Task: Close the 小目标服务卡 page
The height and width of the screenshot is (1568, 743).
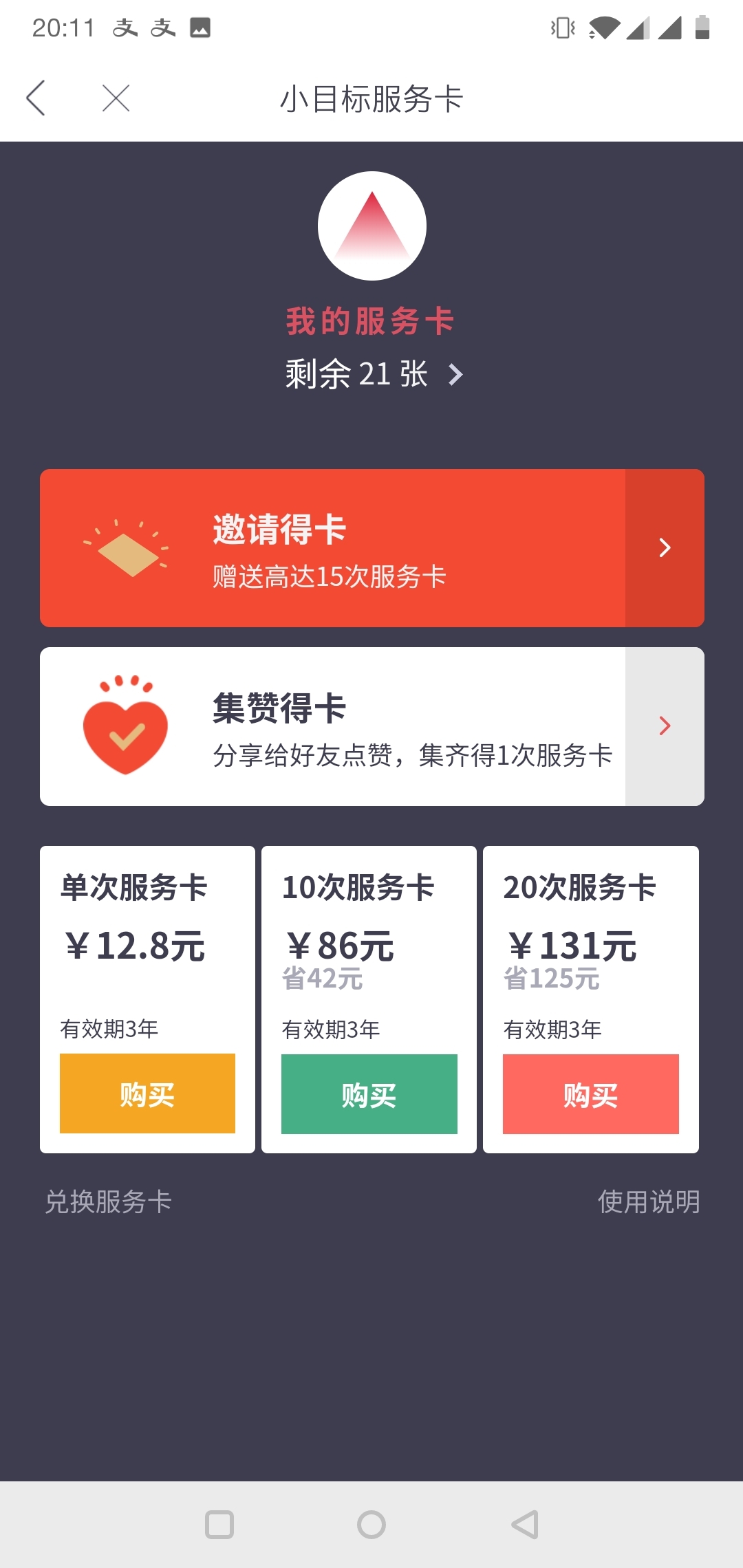Action: point(116,98)
